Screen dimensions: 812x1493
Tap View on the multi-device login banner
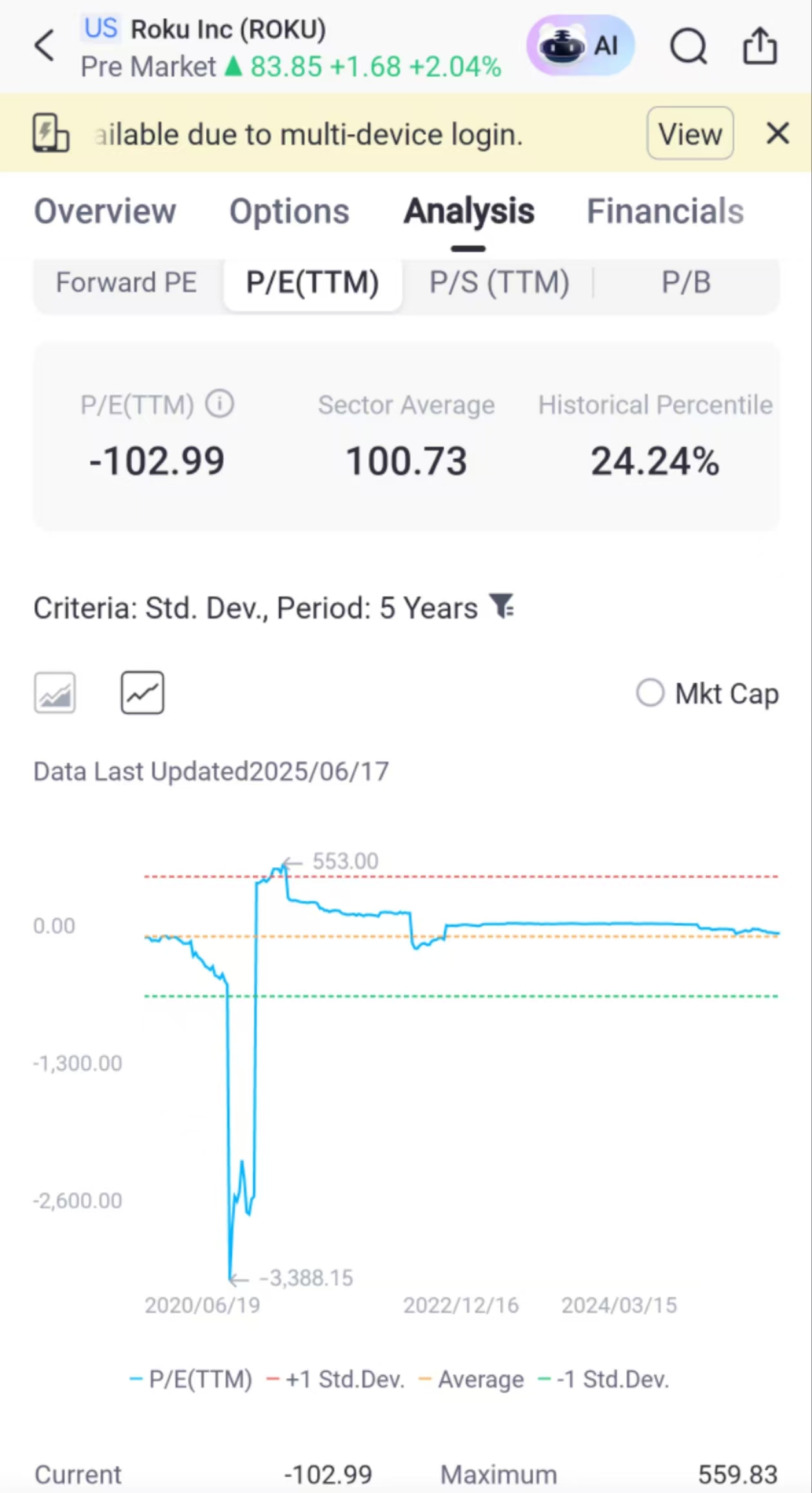pyautogui.click(x=689, y=134)
